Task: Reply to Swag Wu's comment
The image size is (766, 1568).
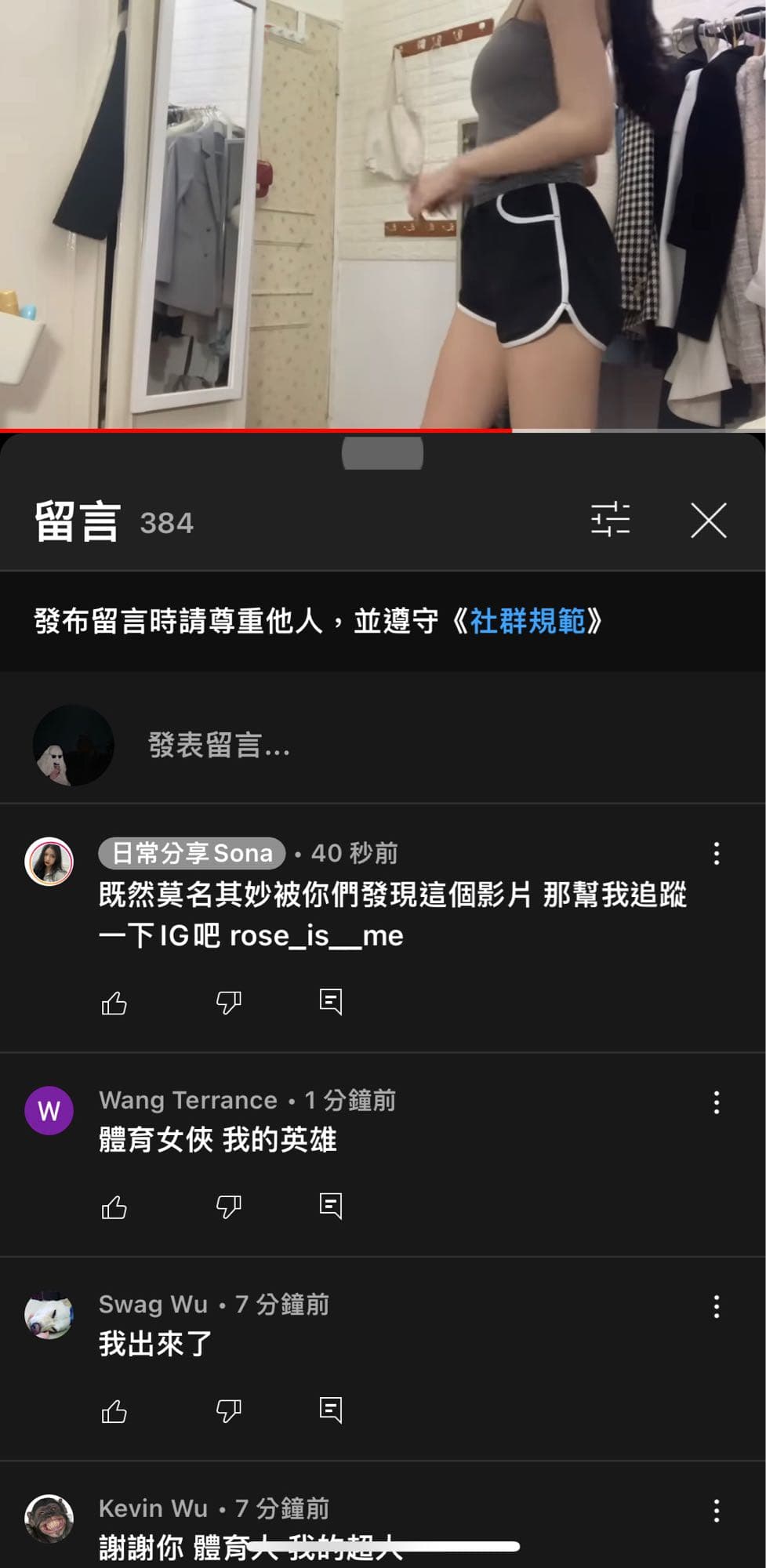Action: [331, 1410]
